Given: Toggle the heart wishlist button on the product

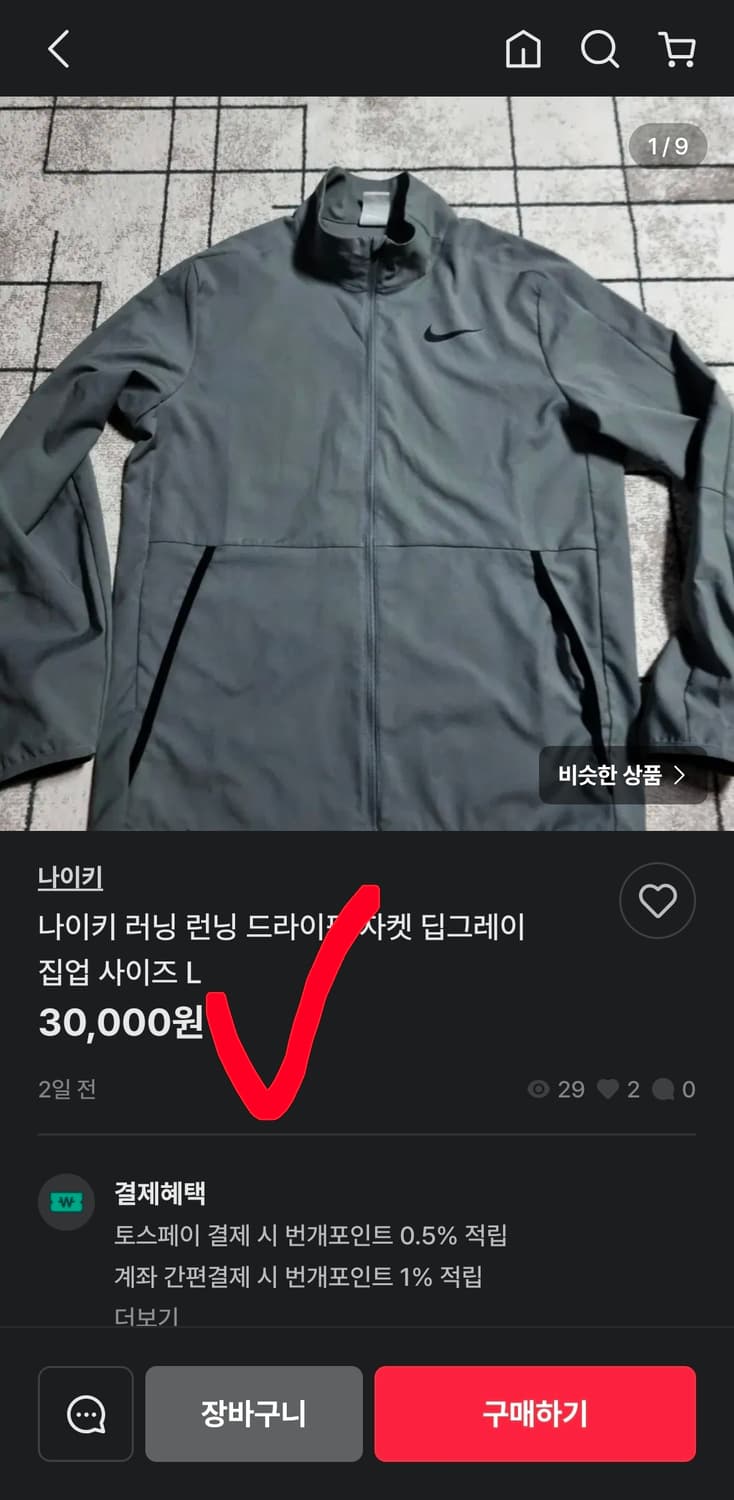Looking at the screenshot, I should point(657,900).
